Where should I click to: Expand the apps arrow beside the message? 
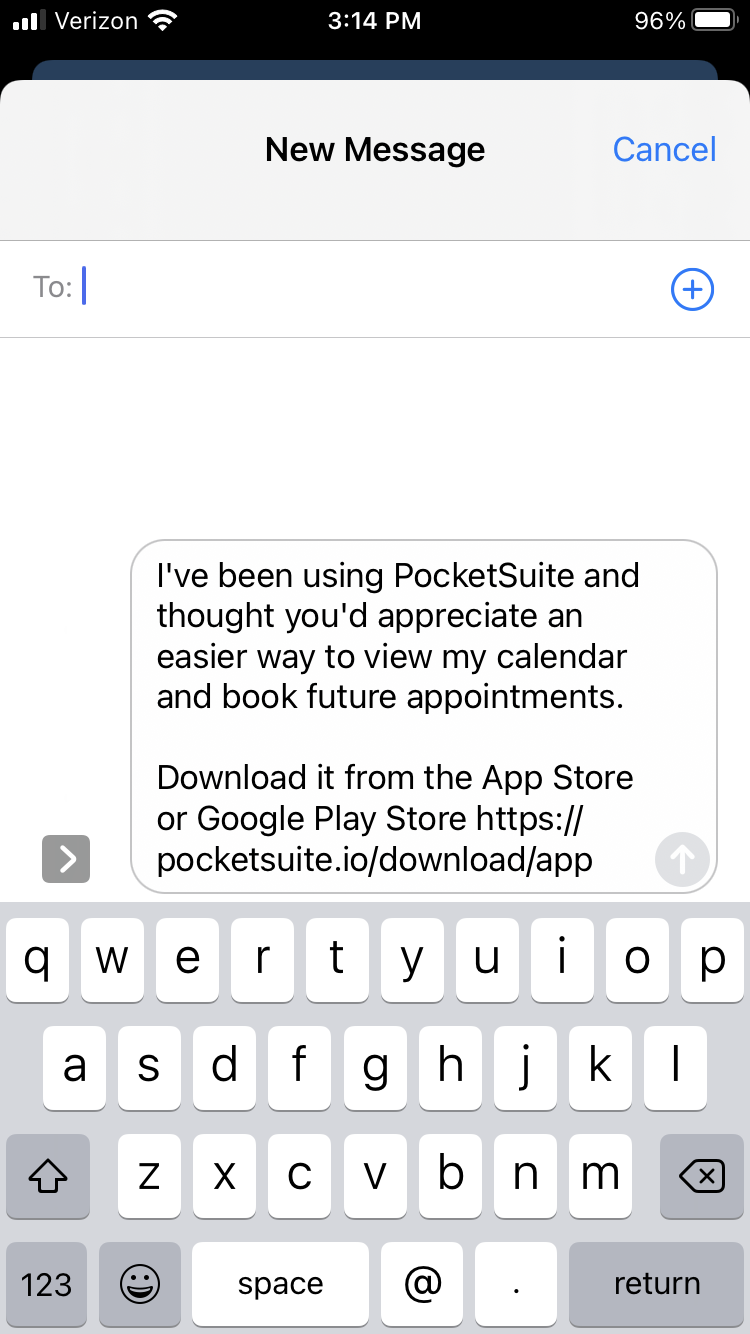click(x=66, y=859)
